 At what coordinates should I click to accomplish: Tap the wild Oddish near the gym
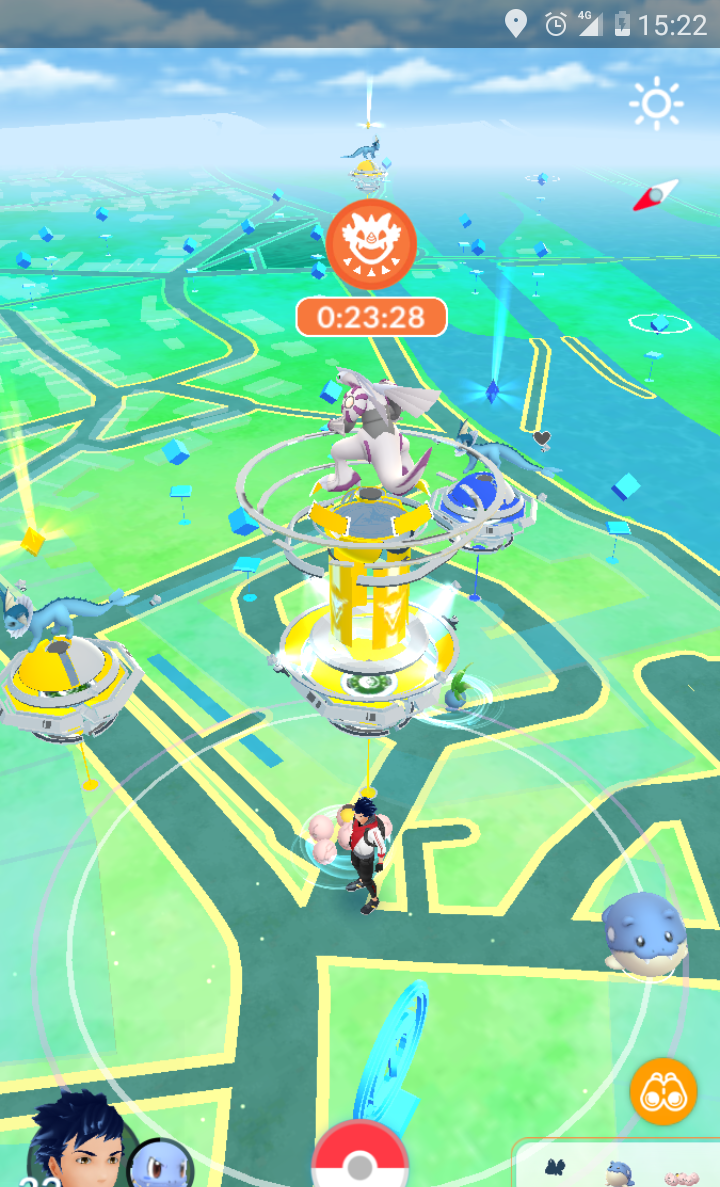tap(457, 688)
